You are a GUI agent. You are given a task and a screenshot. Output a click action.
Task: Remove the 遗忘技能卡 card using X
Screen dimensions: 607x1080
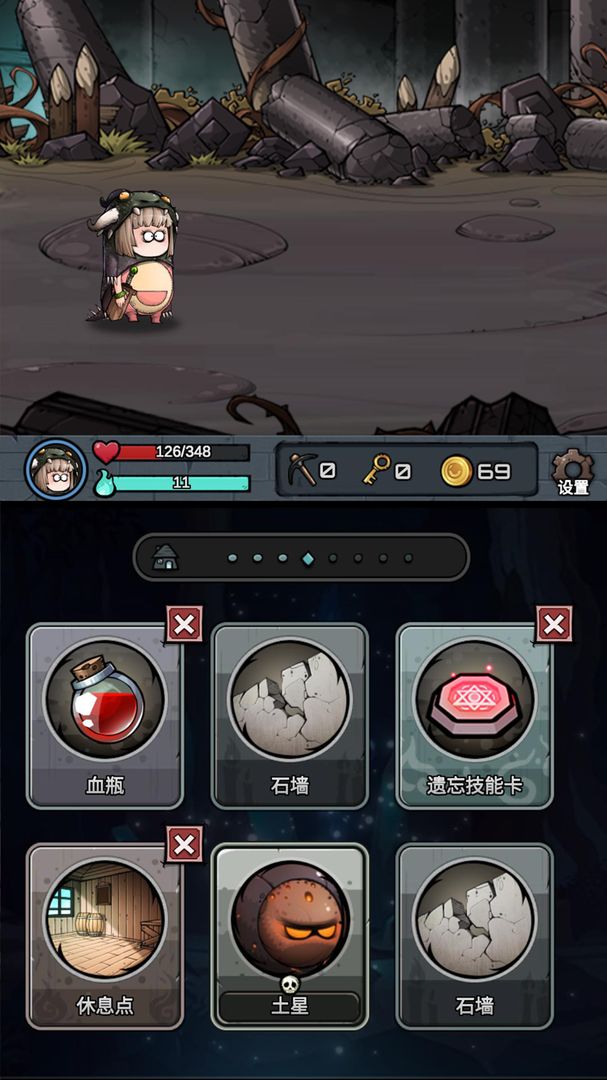(554, 625)
